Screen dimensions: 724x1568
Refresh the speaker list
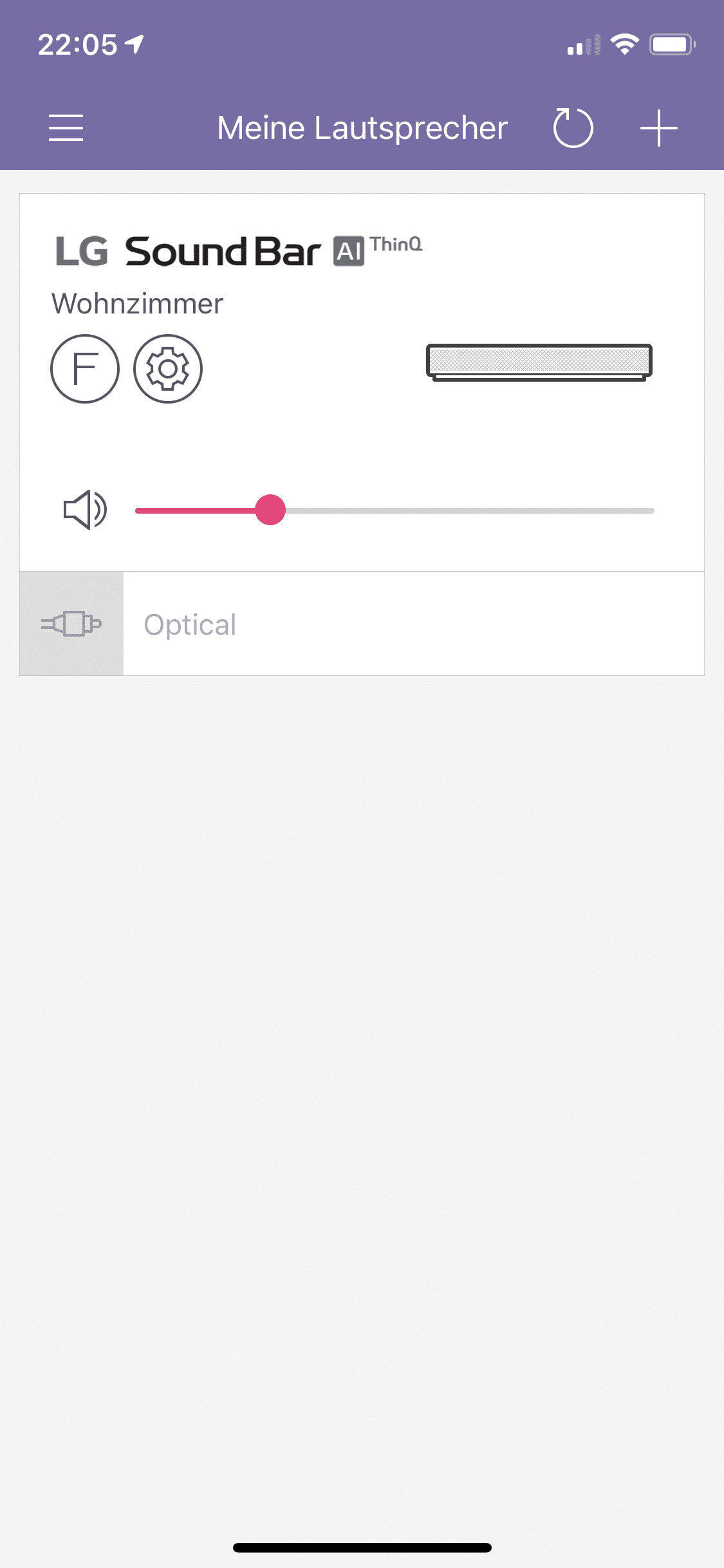click(x=573, y=127)
